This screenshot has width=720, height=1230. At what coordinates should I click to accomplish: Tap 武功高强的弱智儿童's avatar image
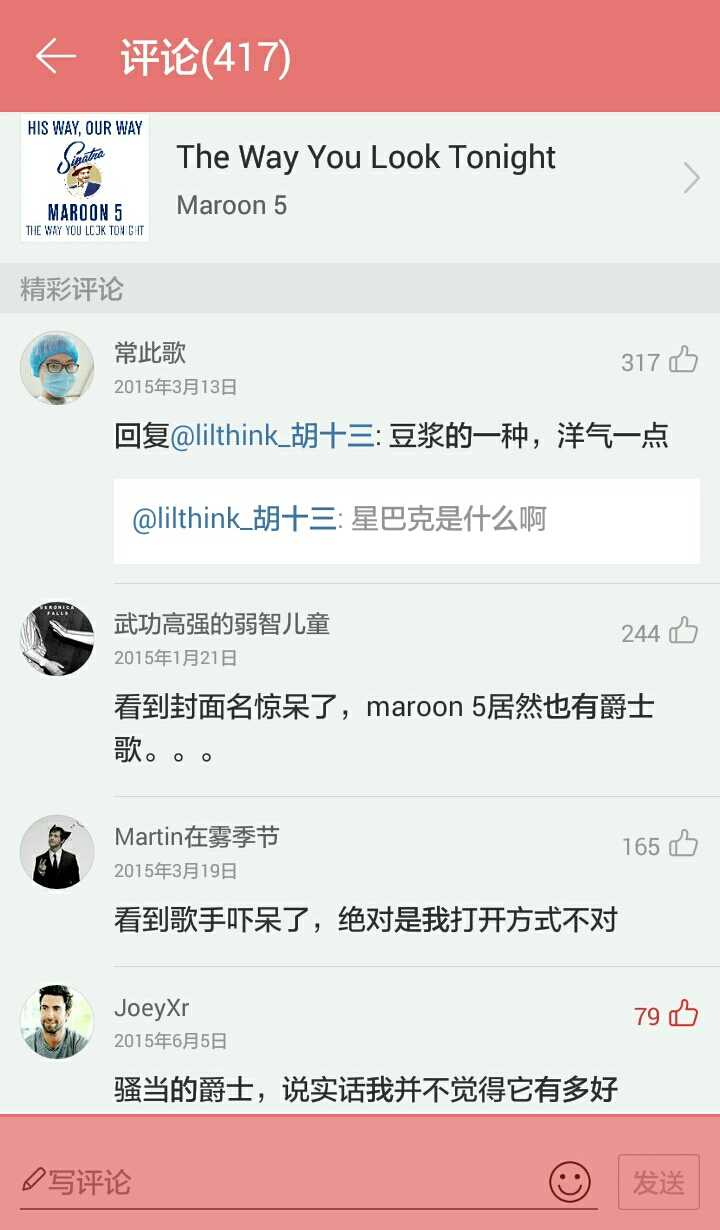(57, 640)
